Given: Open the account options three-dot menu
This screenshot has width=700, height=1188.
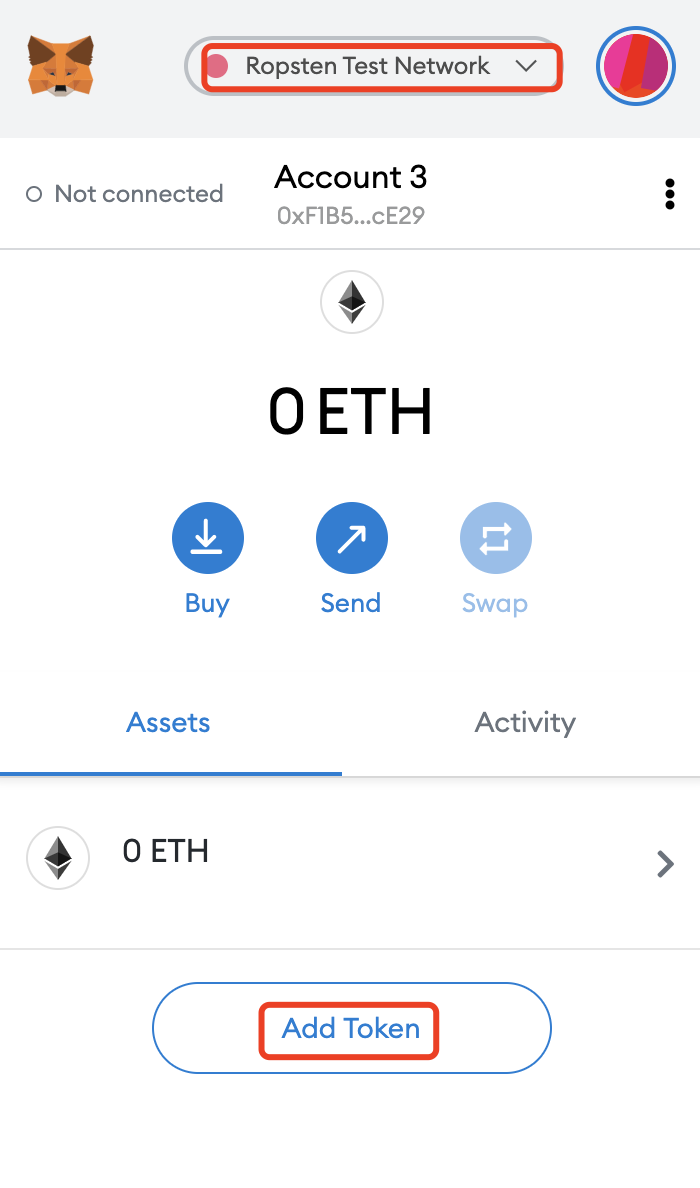Looking at the screenshot, I should pyautogui.click(x=669, y=194).
